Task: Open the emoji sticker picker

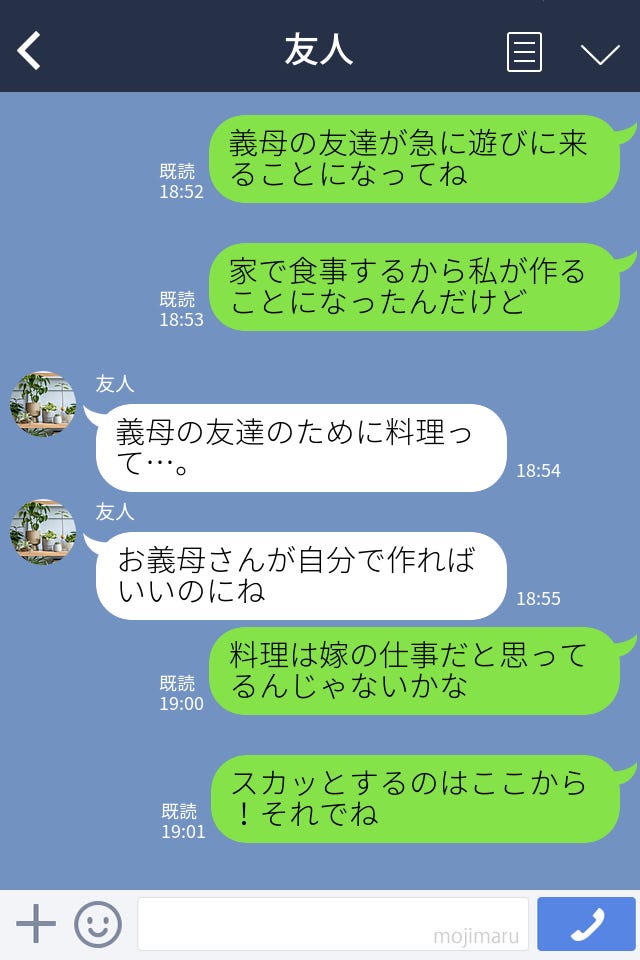Action: click(x=98, y=924)
